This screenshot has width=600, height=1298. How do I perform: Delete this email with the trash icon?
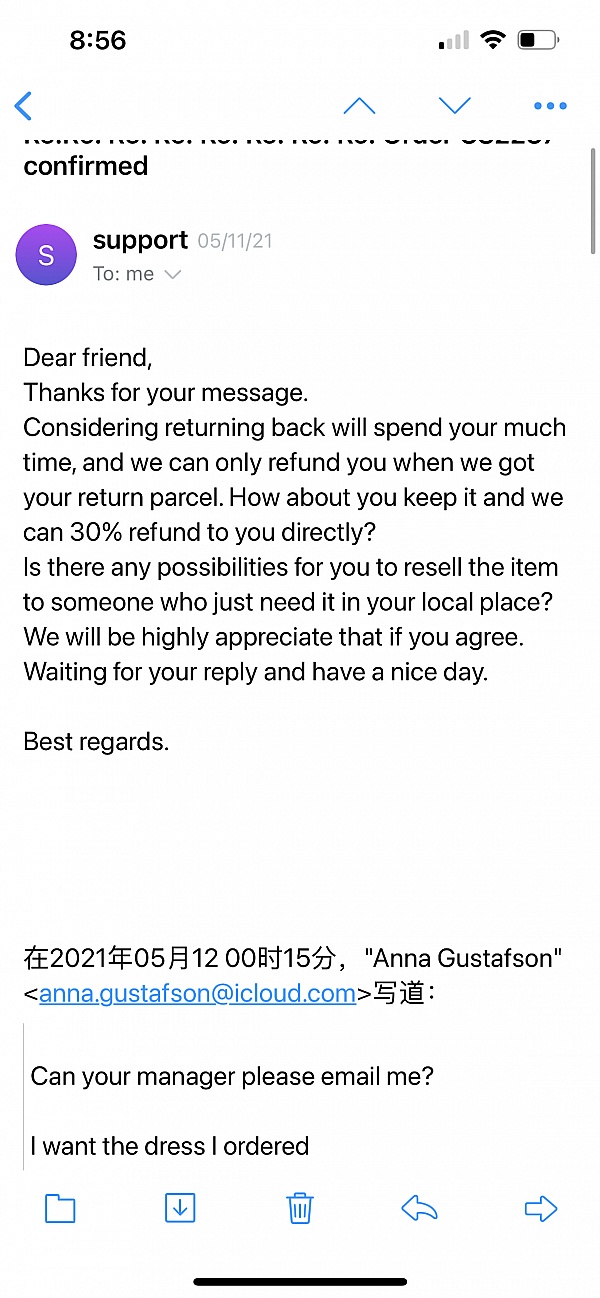click(300, 1208)
